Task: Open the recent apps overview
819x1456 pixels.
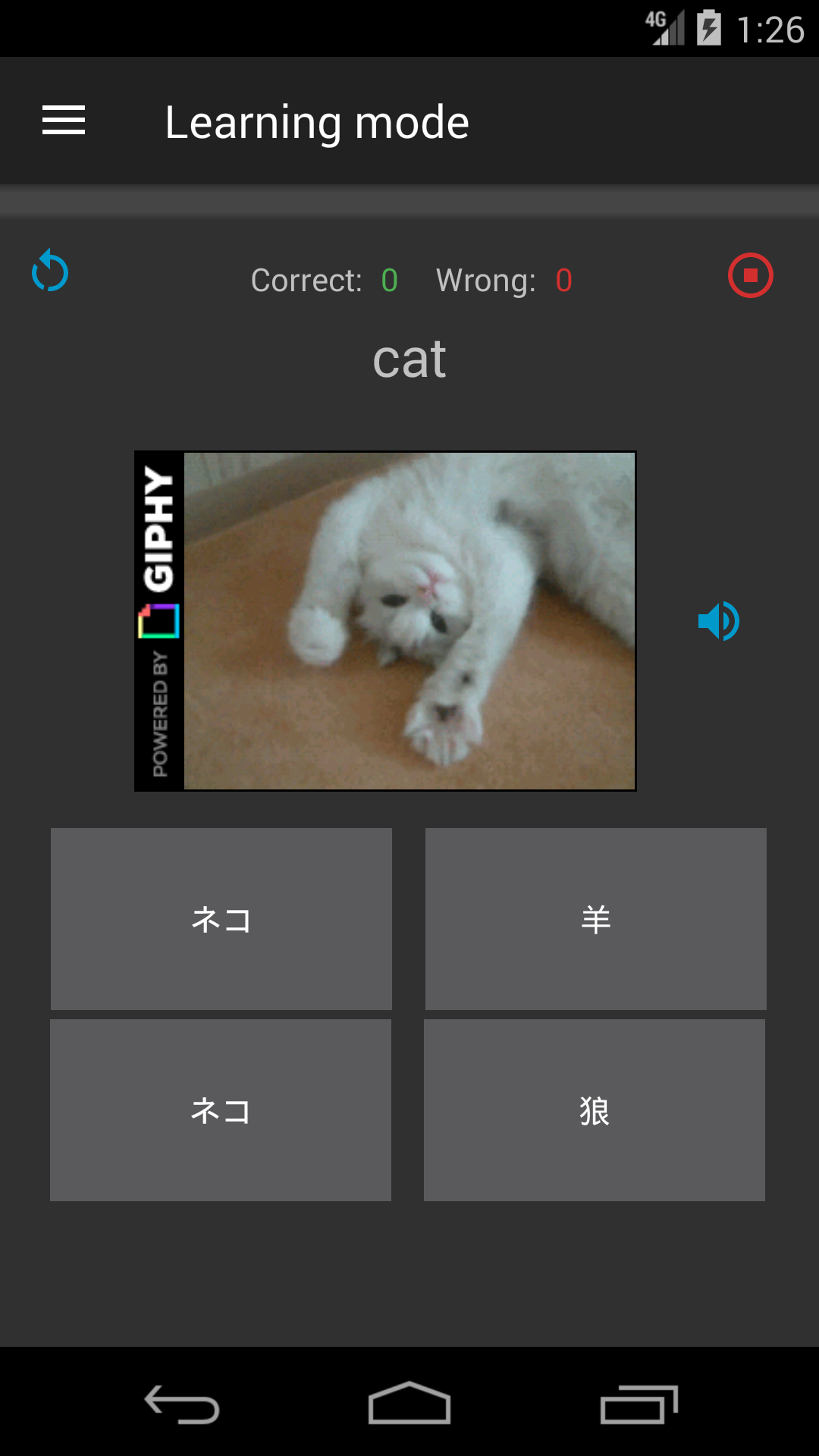Action: (x=638, y=1404)
